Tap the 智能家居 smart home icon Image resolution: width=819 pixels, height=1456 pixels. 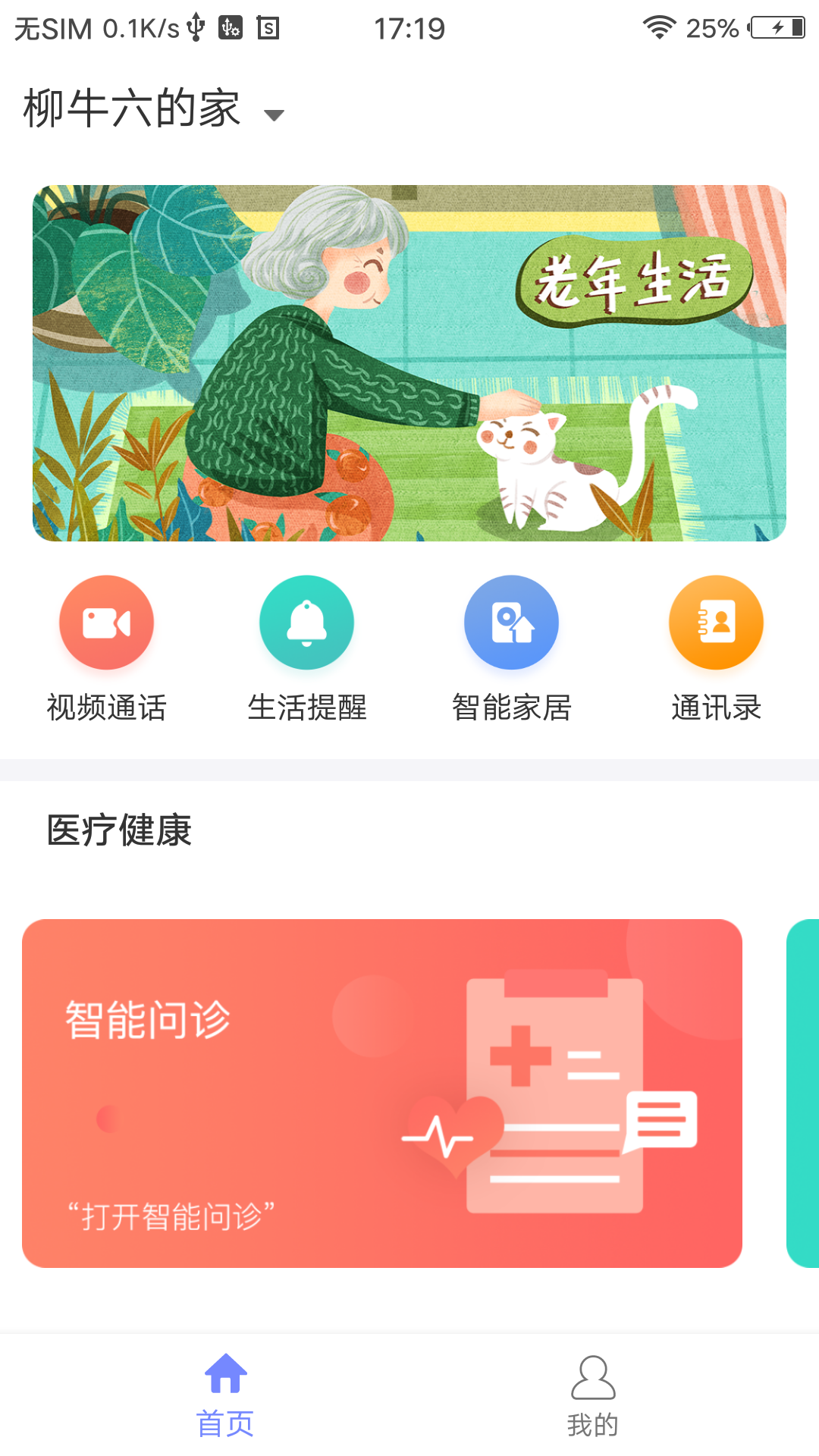point(512,622)
